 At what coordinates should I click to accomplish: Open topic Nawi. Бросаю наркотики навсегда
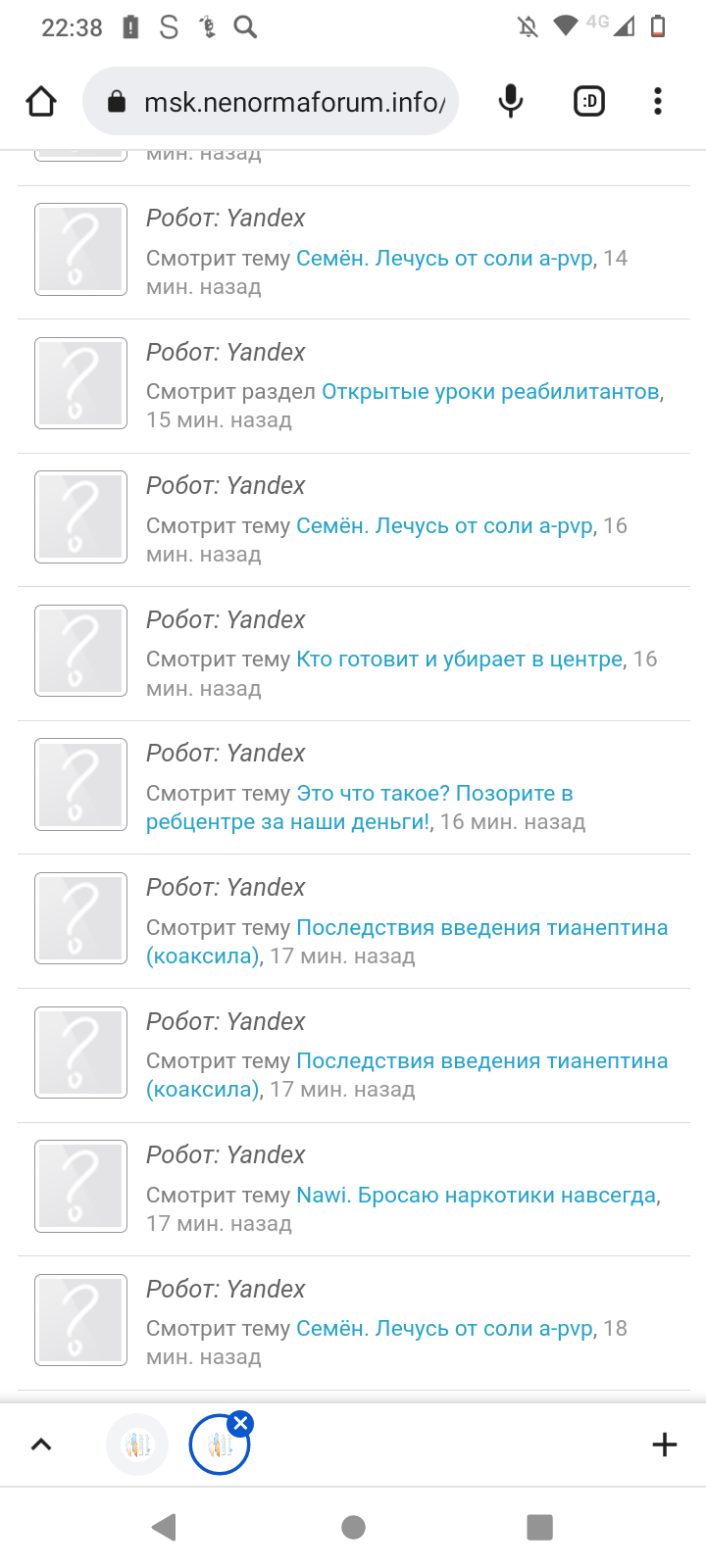coord(477,1196)
